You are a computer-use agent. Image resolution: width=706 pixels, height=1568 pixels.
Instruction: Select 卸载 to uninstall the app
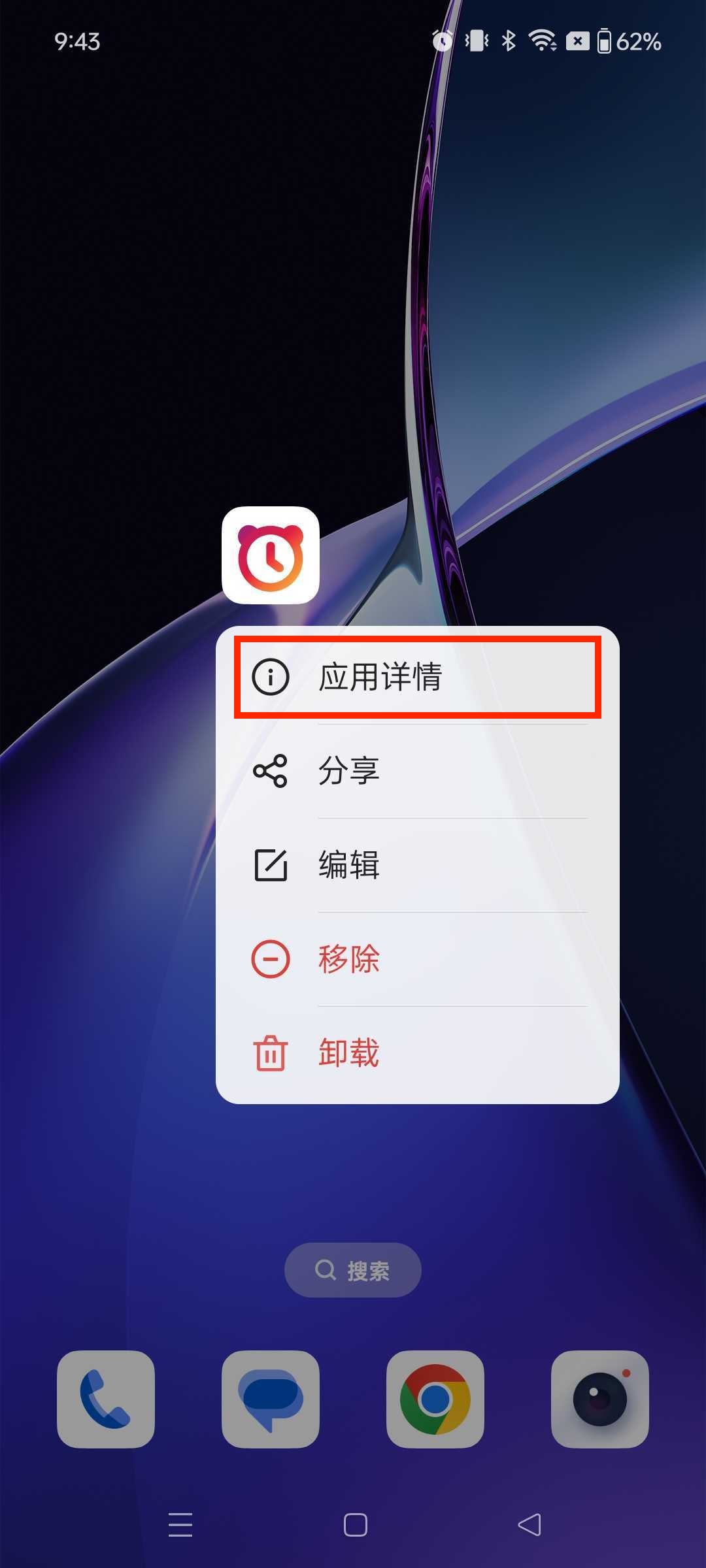point(417,1053)
